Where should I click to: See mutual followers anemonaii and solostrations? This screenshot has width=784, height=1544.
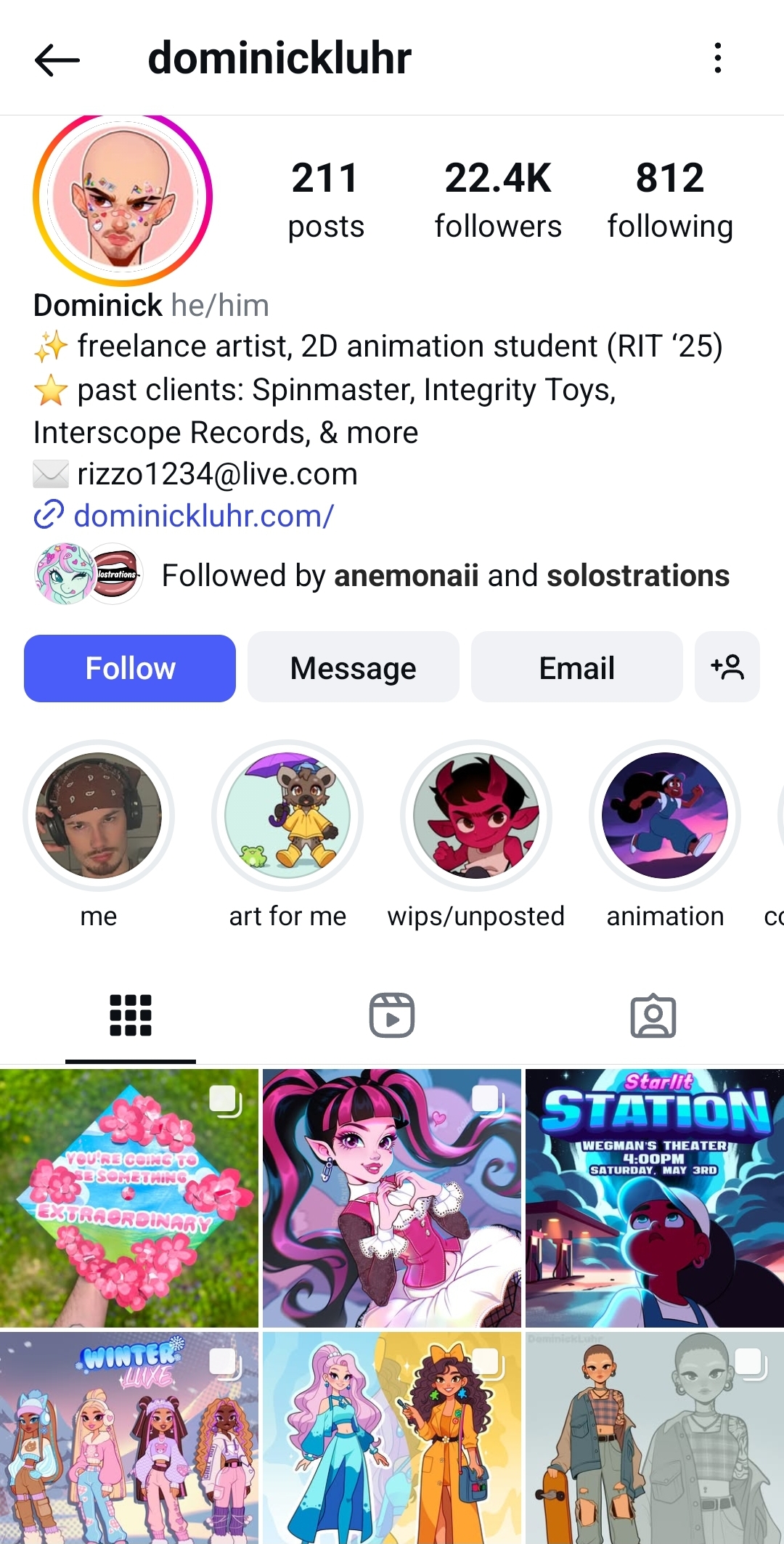[x=382, y=575]
